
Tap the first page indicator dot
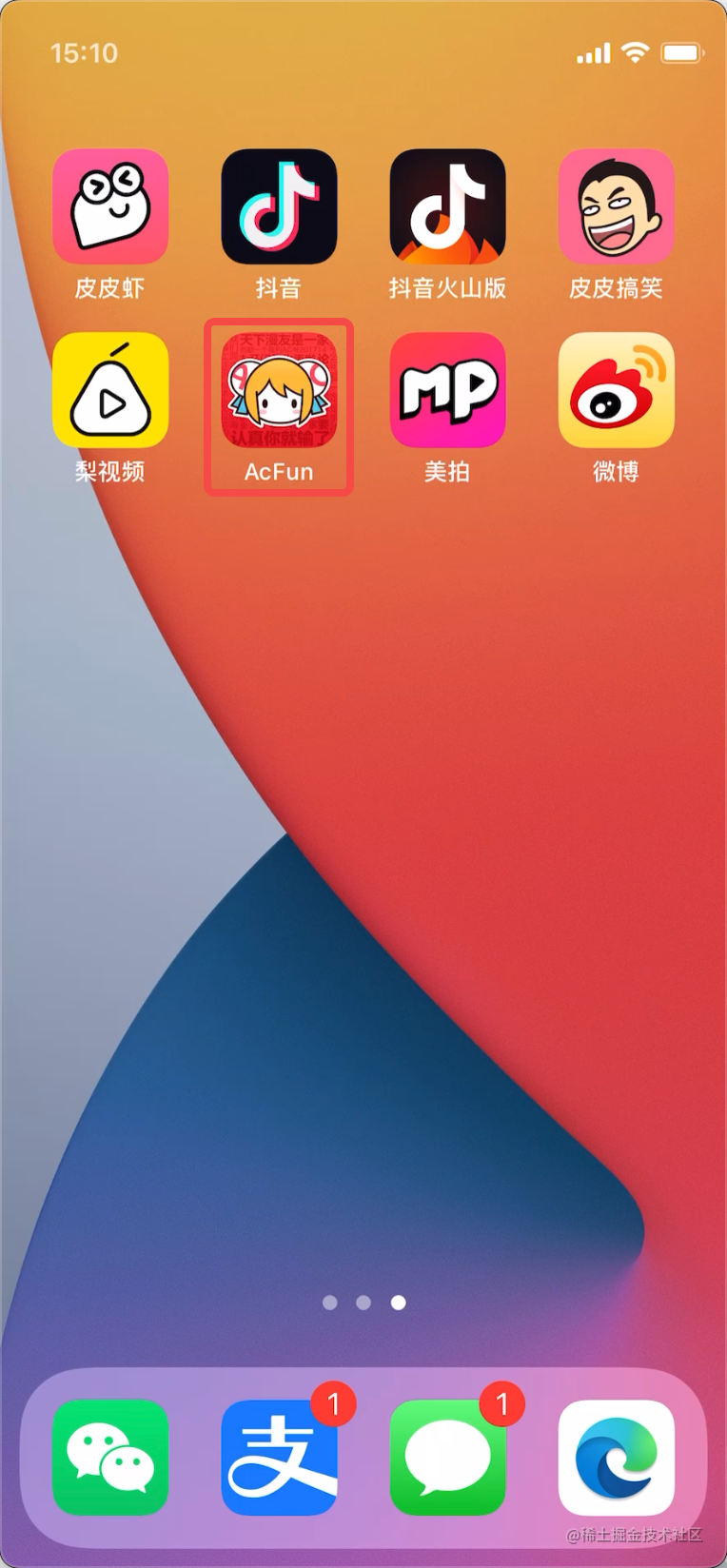tap(329, 1303)
